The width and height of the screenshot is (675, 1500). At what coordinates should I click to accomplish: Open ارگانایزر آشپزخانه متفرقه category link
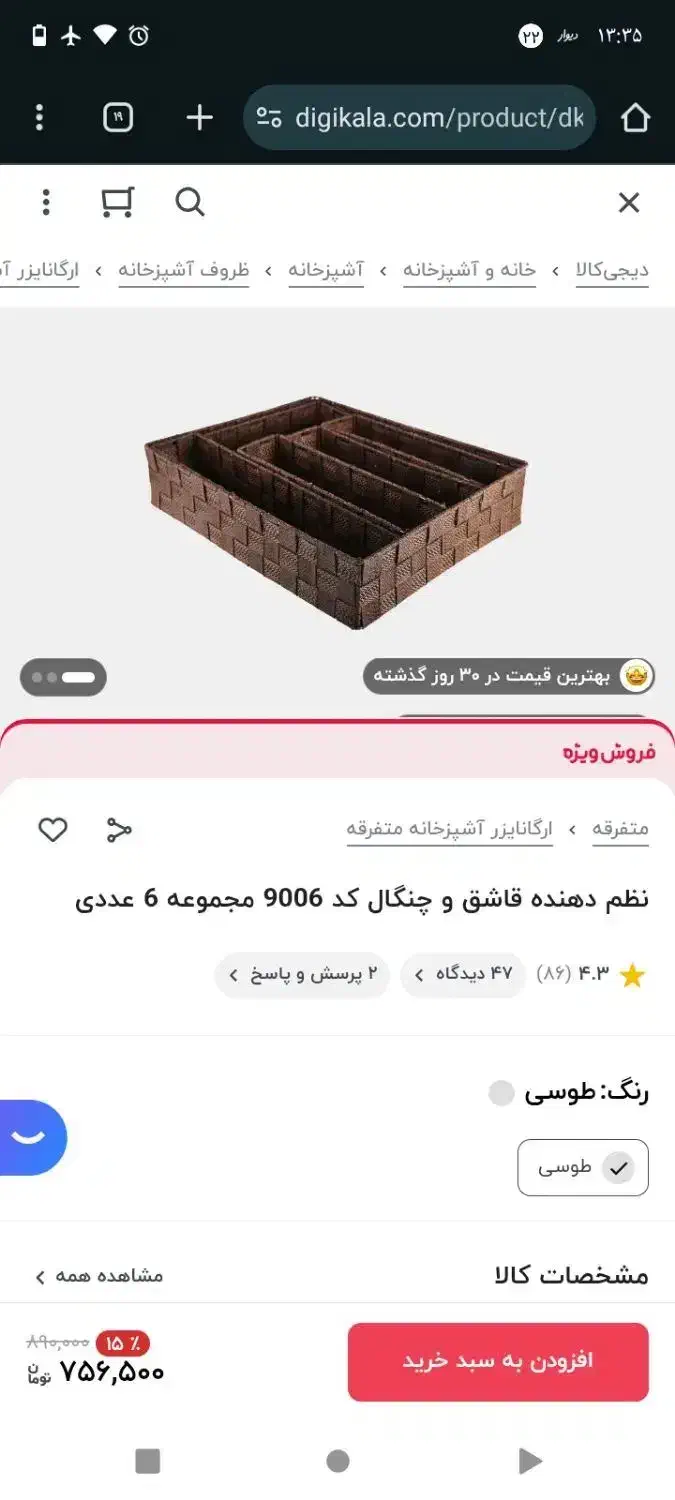[449, 829]
